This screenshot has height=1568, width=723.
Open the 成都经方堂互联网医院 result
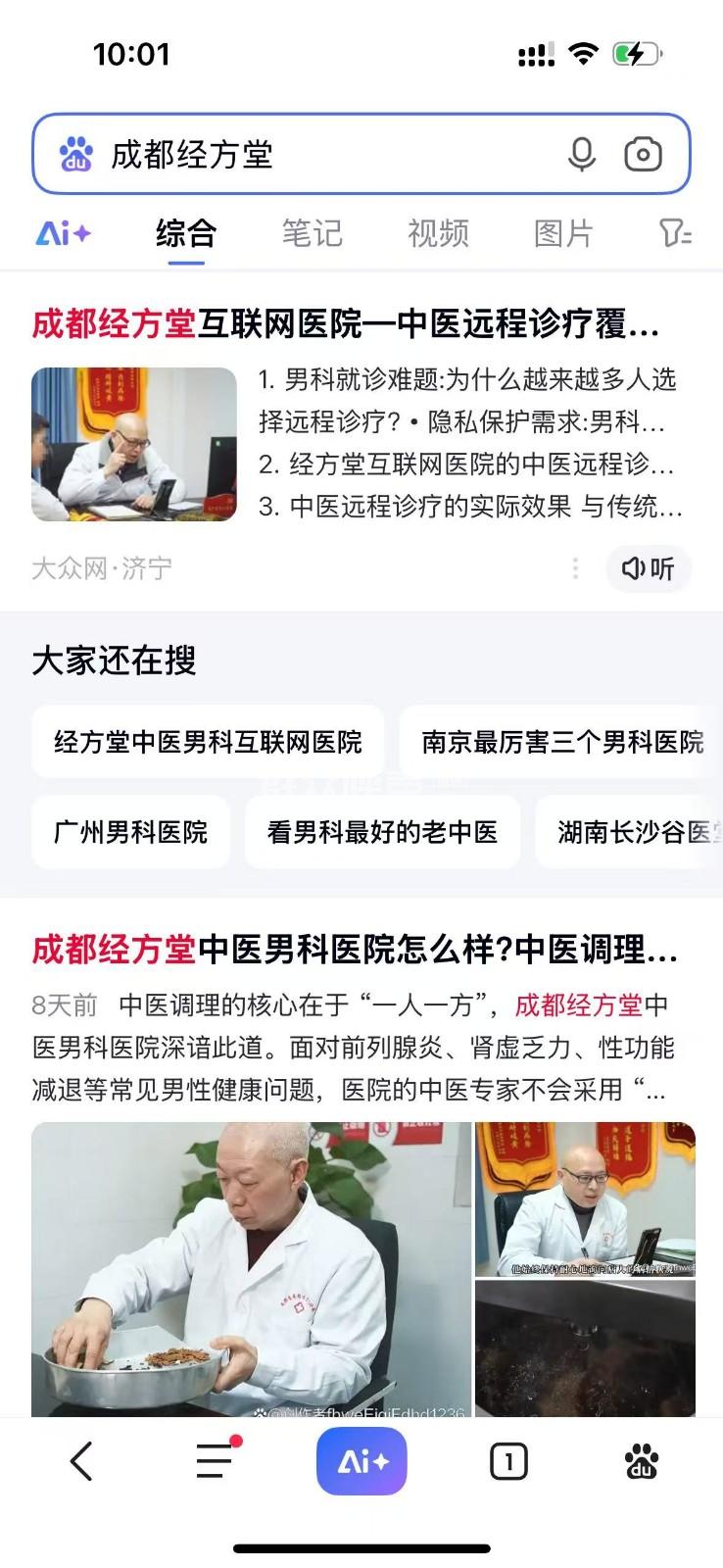tap(345, 323)
